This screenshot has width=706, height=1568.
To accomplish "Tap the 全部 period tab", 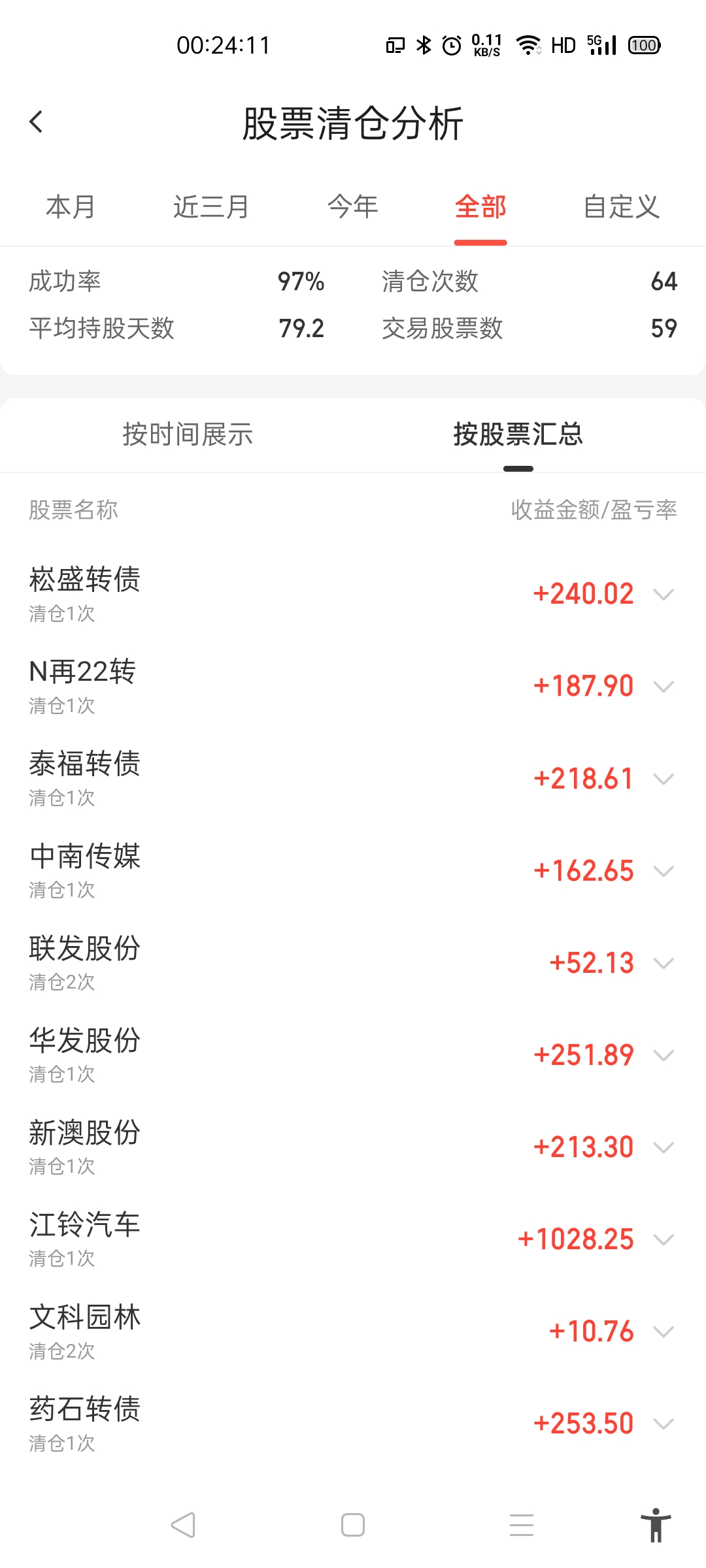I will point(480,207).
